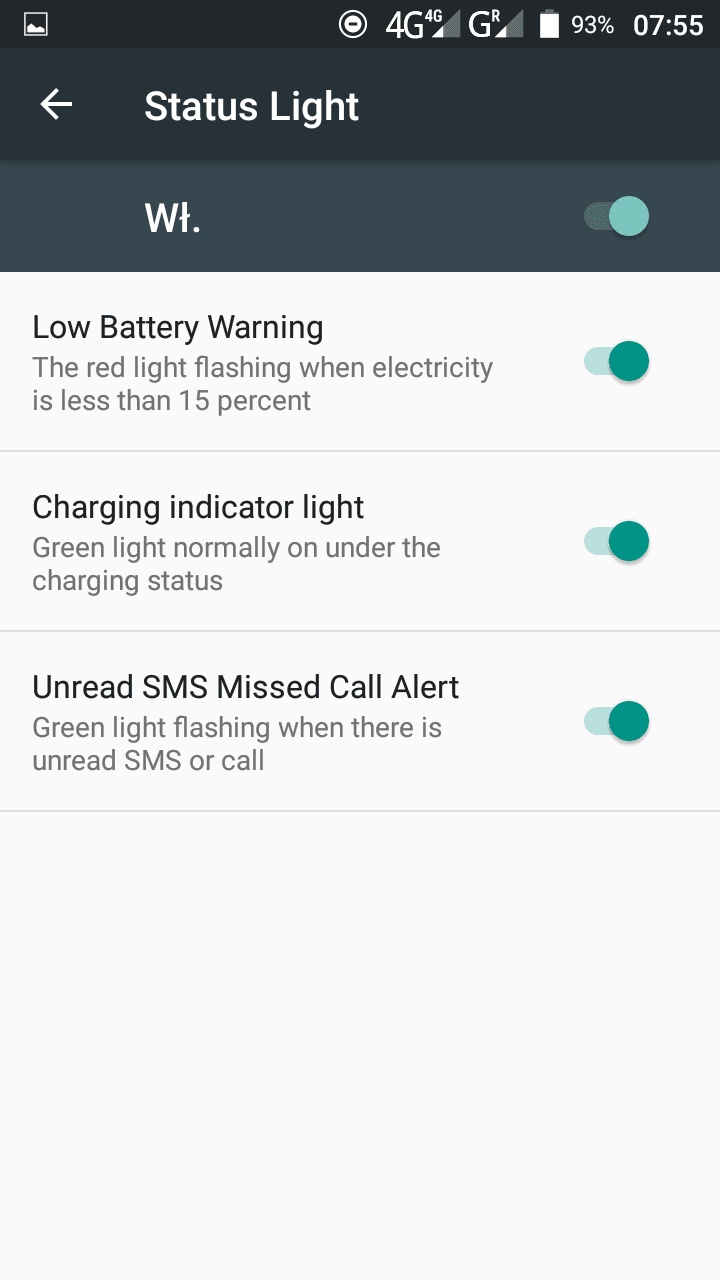Go back from Status Light settings
This screenshot has height=1280, width=720.
tap(56, 105)
